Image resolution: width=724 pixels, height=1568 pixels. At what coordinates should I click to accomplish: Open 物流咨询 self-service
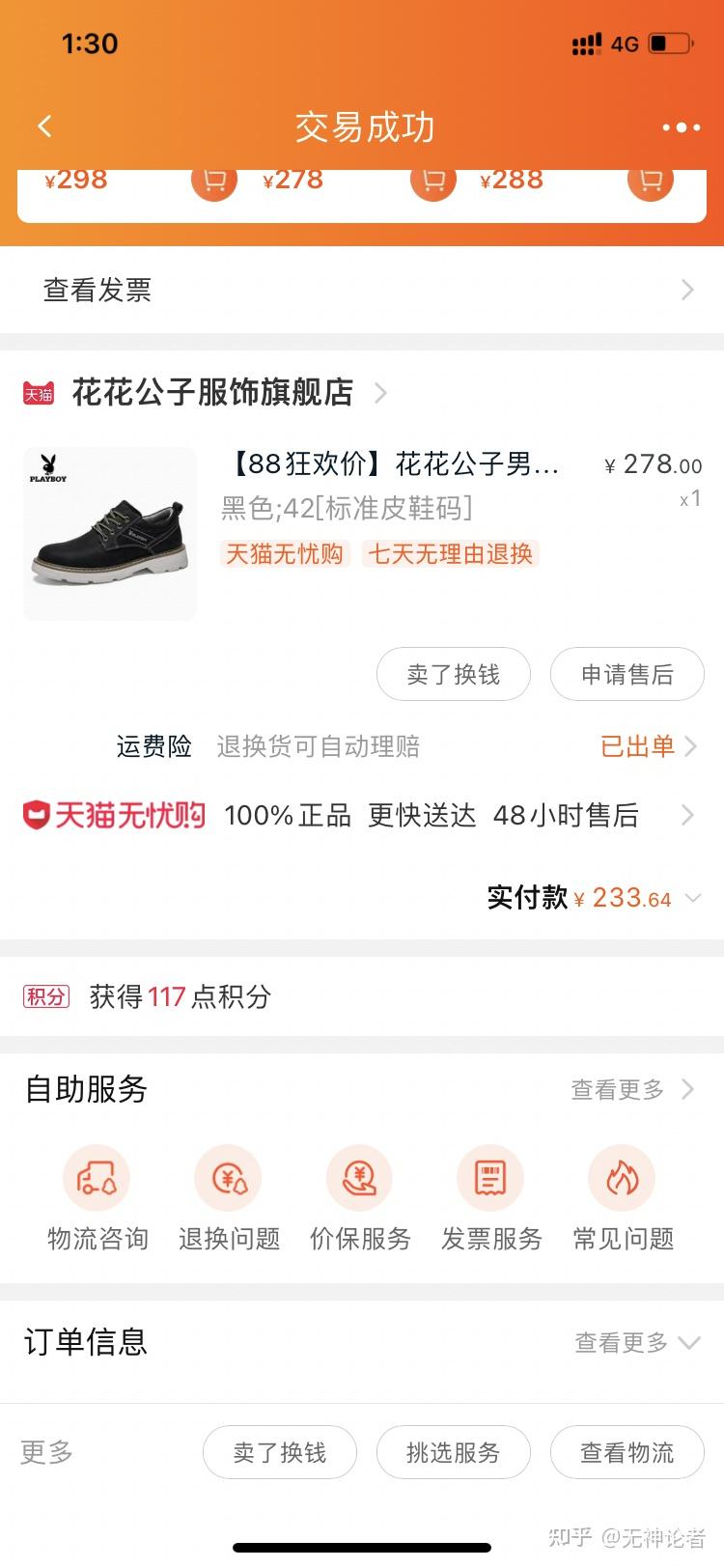(x=97, y=1197)
